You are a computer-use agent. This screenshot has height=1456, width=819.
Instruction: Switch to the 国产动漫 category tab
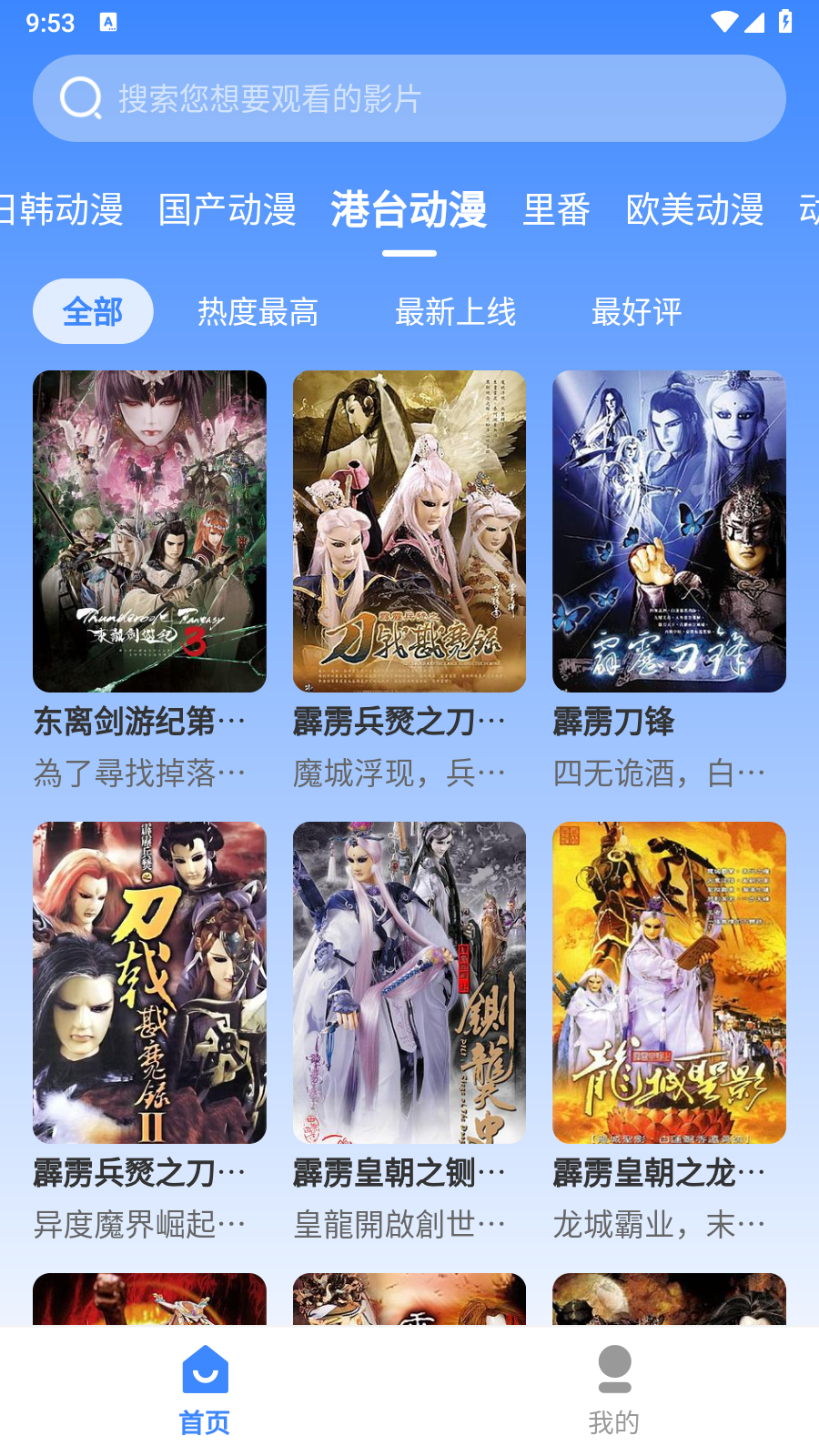(x=227, y=210)
